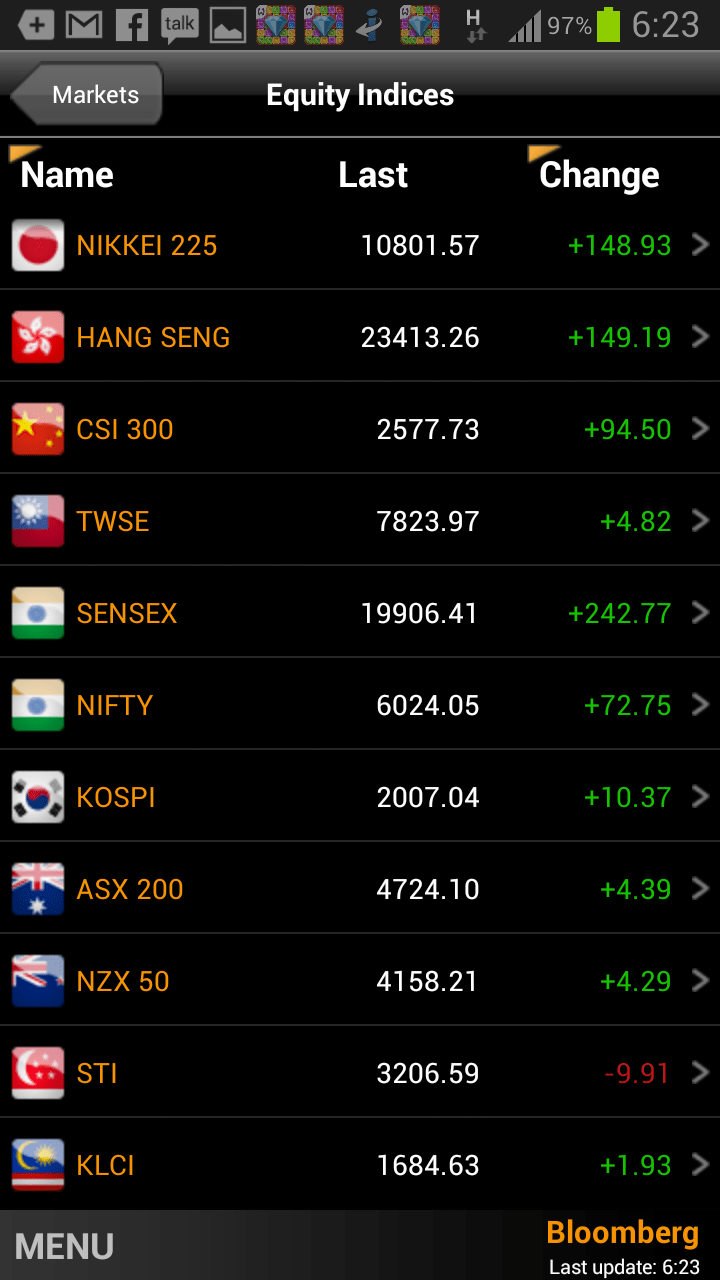The width and height of the screenshot is (720, 1280).
Task: Select the TWSE index
Action: (360, 521)
